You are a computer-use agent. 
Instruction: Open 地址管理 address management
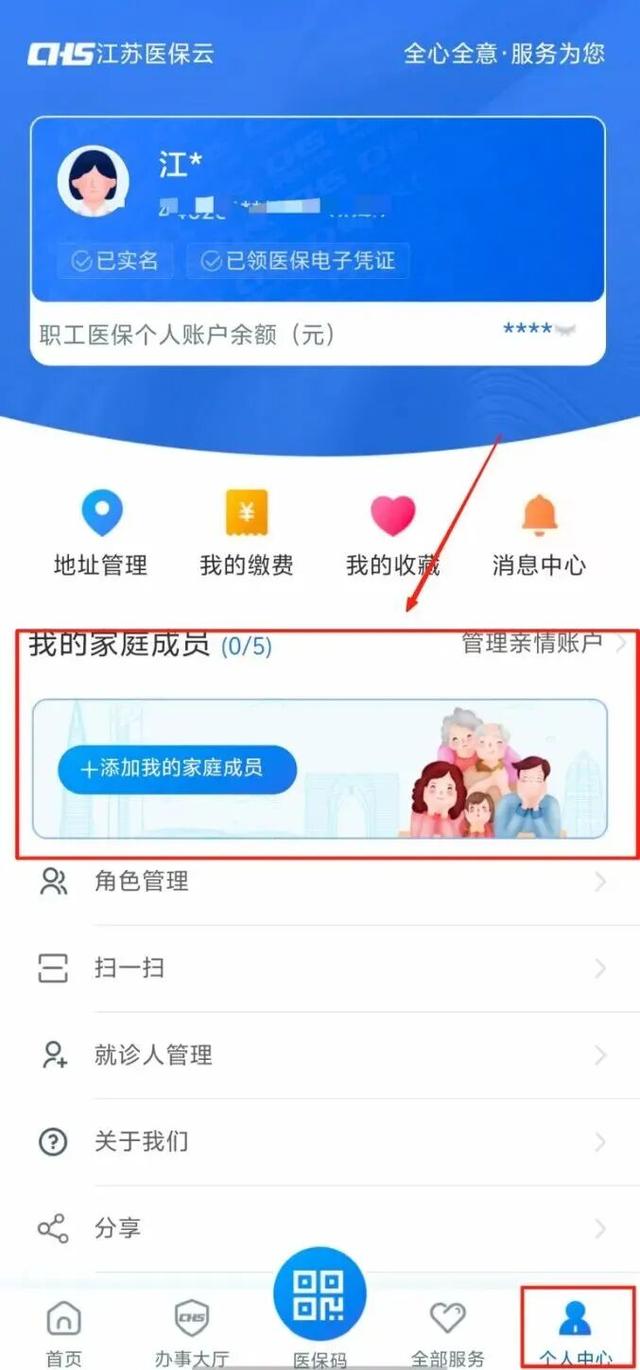click(101, 534)
